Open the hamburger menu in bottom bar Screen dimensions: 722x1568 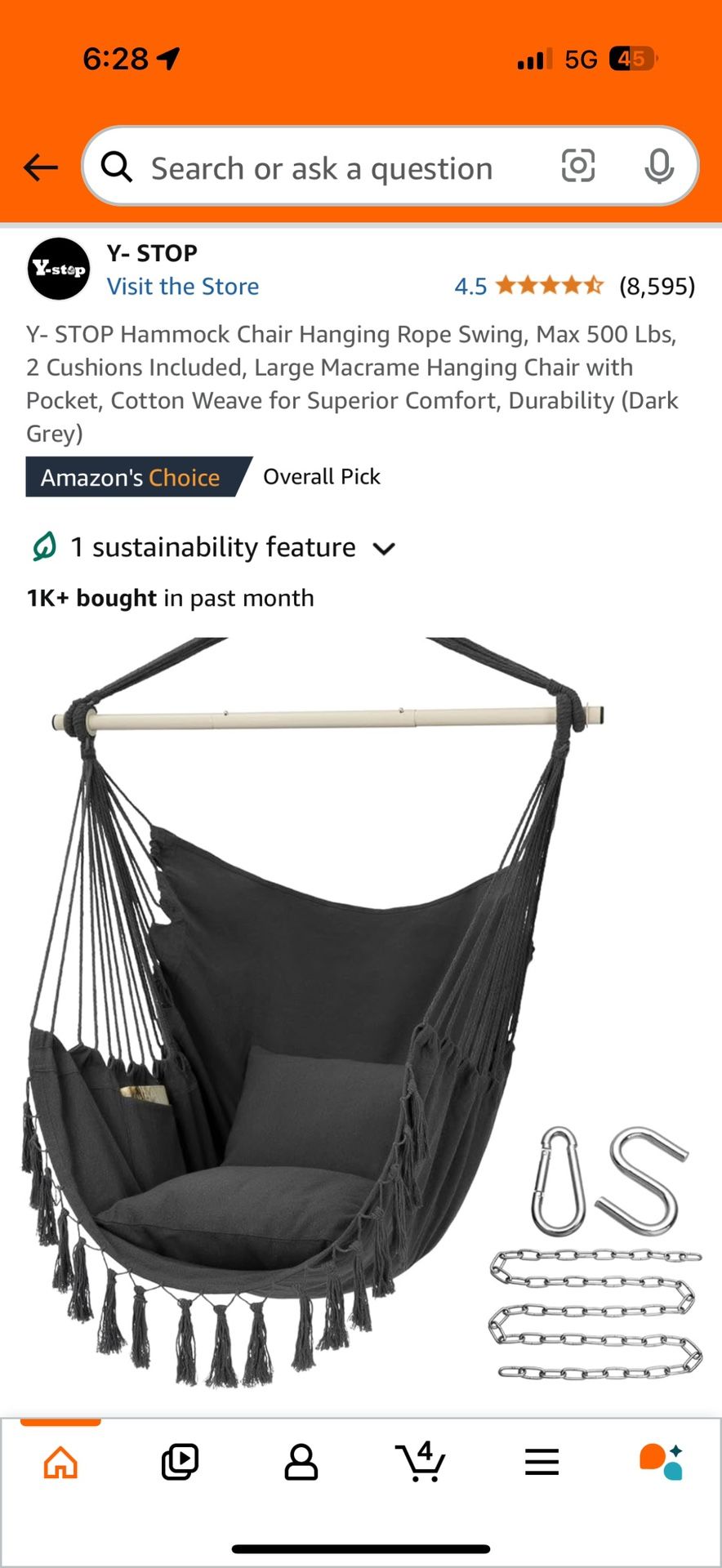(x=541, y=1462)
